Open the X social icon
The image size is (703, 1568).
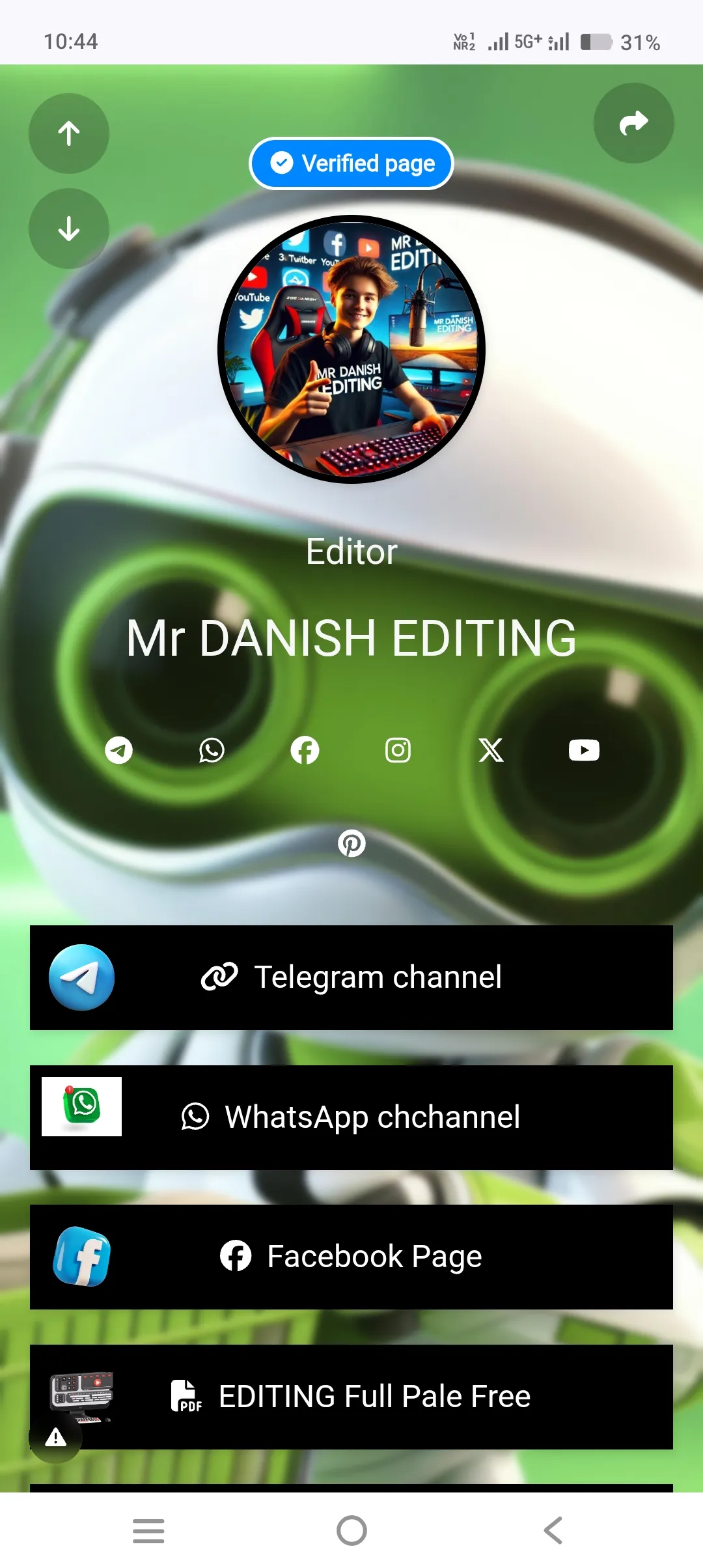point(491,750)
